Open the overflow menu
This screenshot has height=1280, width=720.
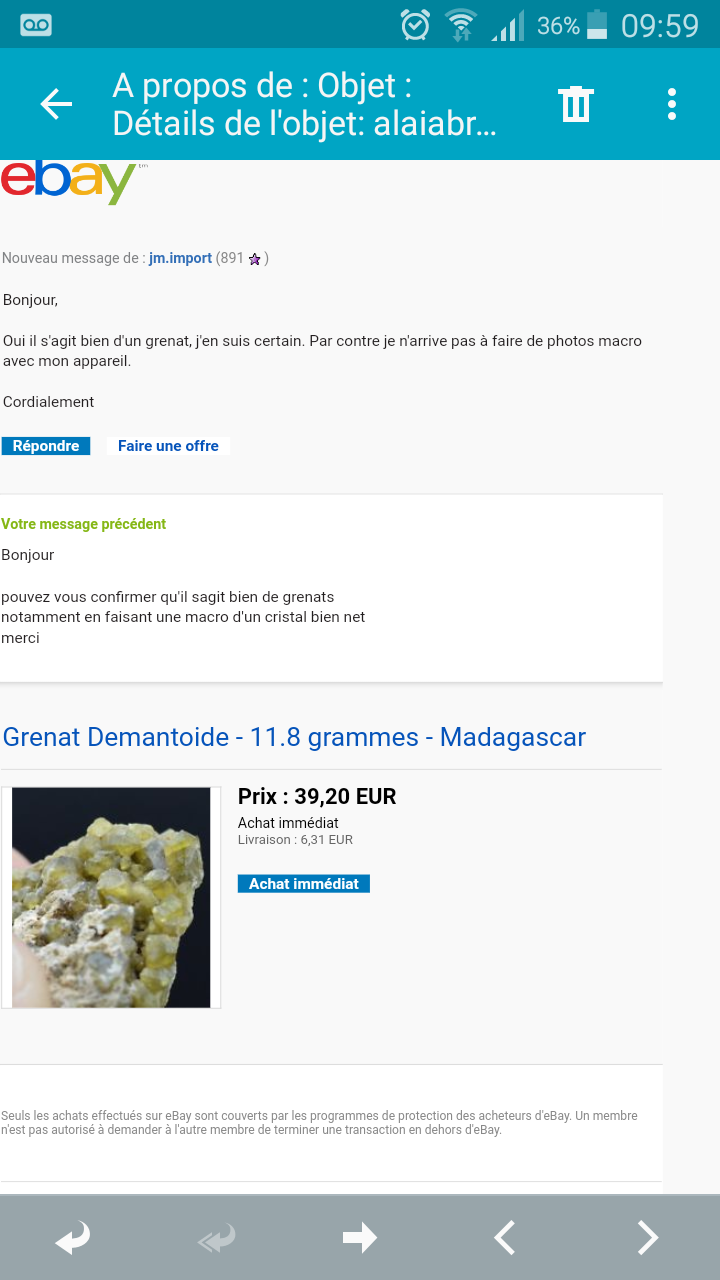coord(671,104)
